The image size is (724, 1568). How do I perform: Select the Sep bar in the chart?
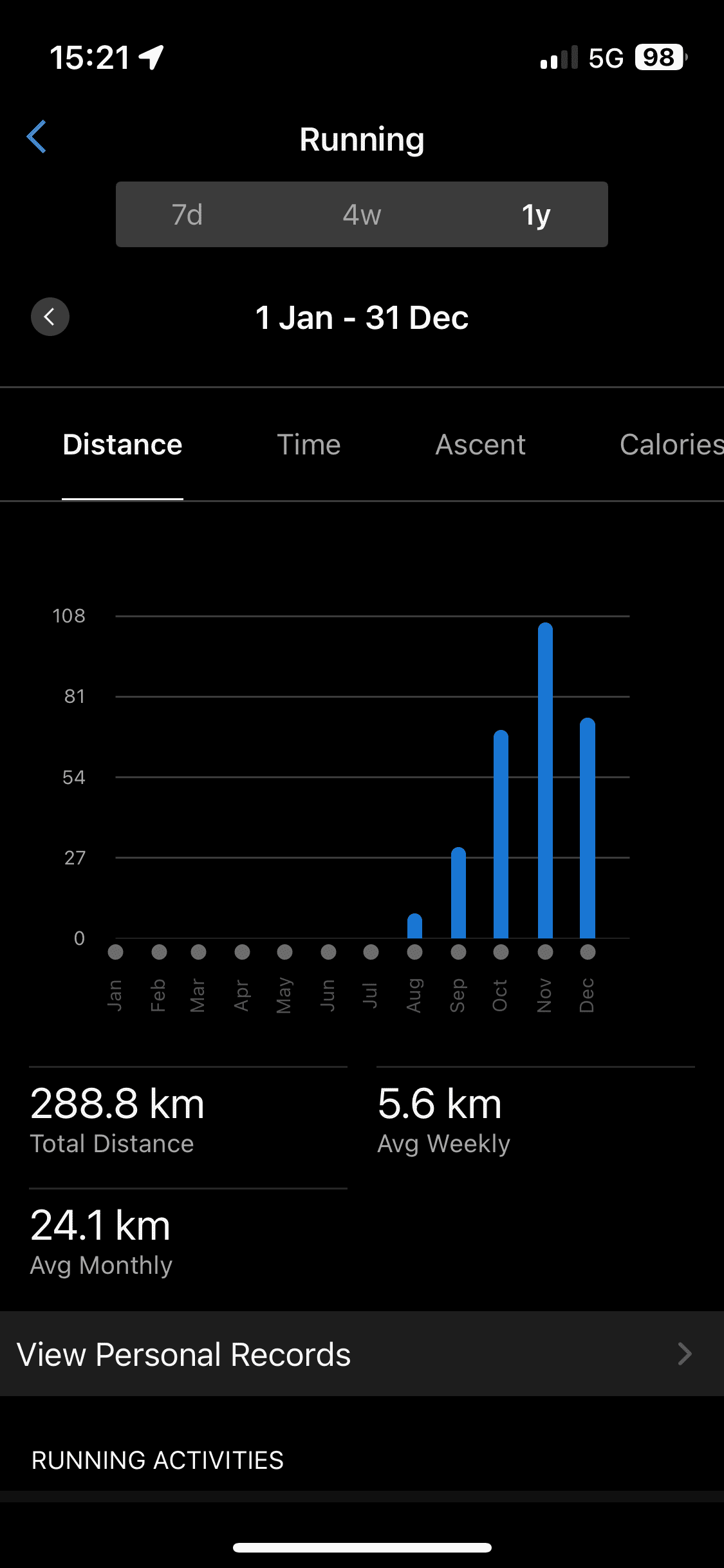click(x=458, y=893)
